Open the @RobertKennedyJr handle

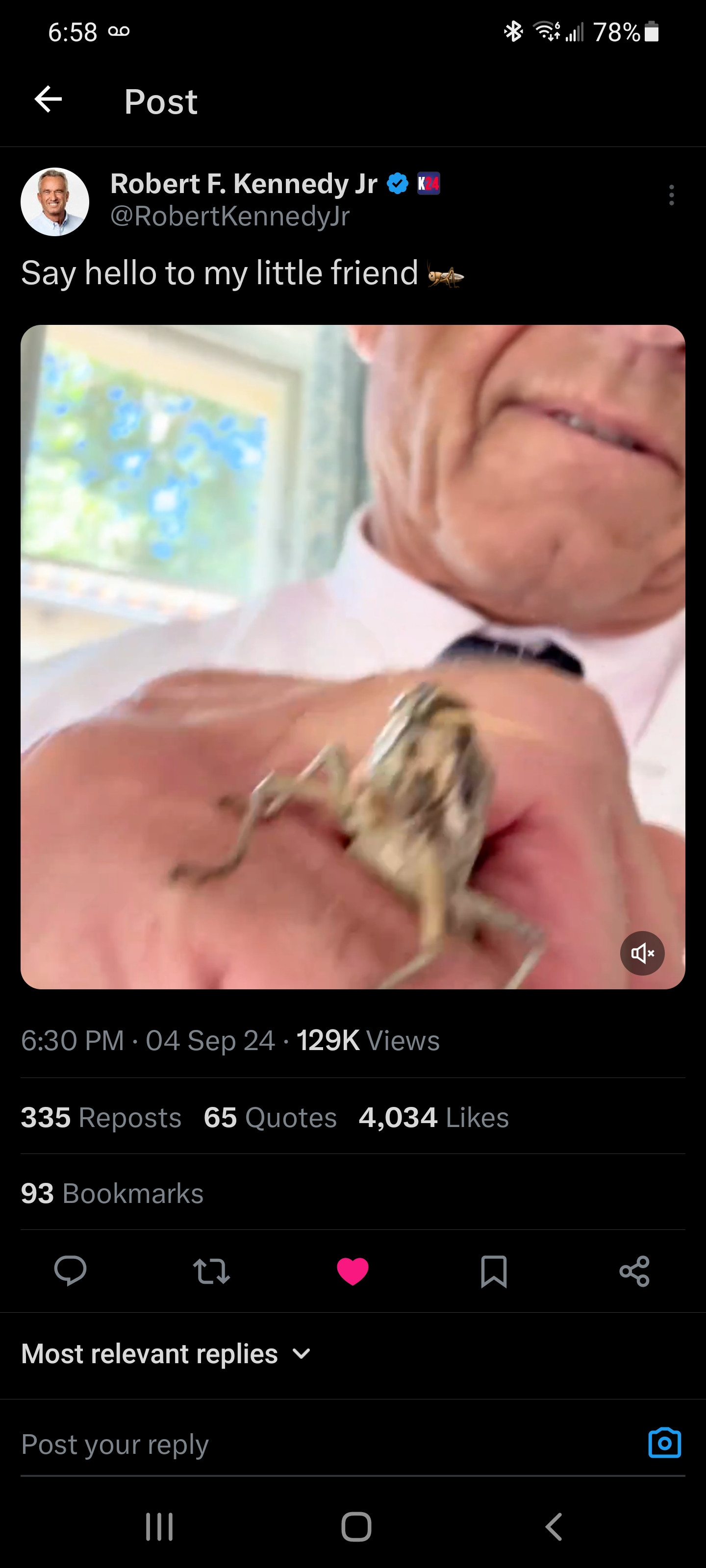229,216
